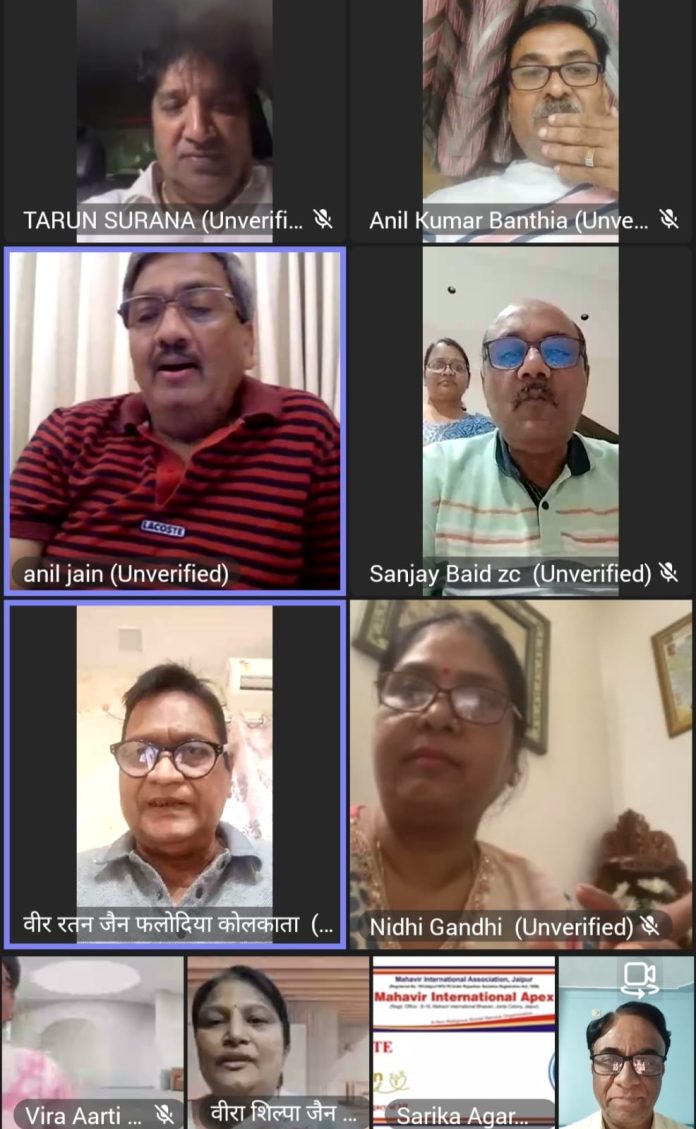
Task: Select Sarika Agar... participant tile
Action: 463,1040
